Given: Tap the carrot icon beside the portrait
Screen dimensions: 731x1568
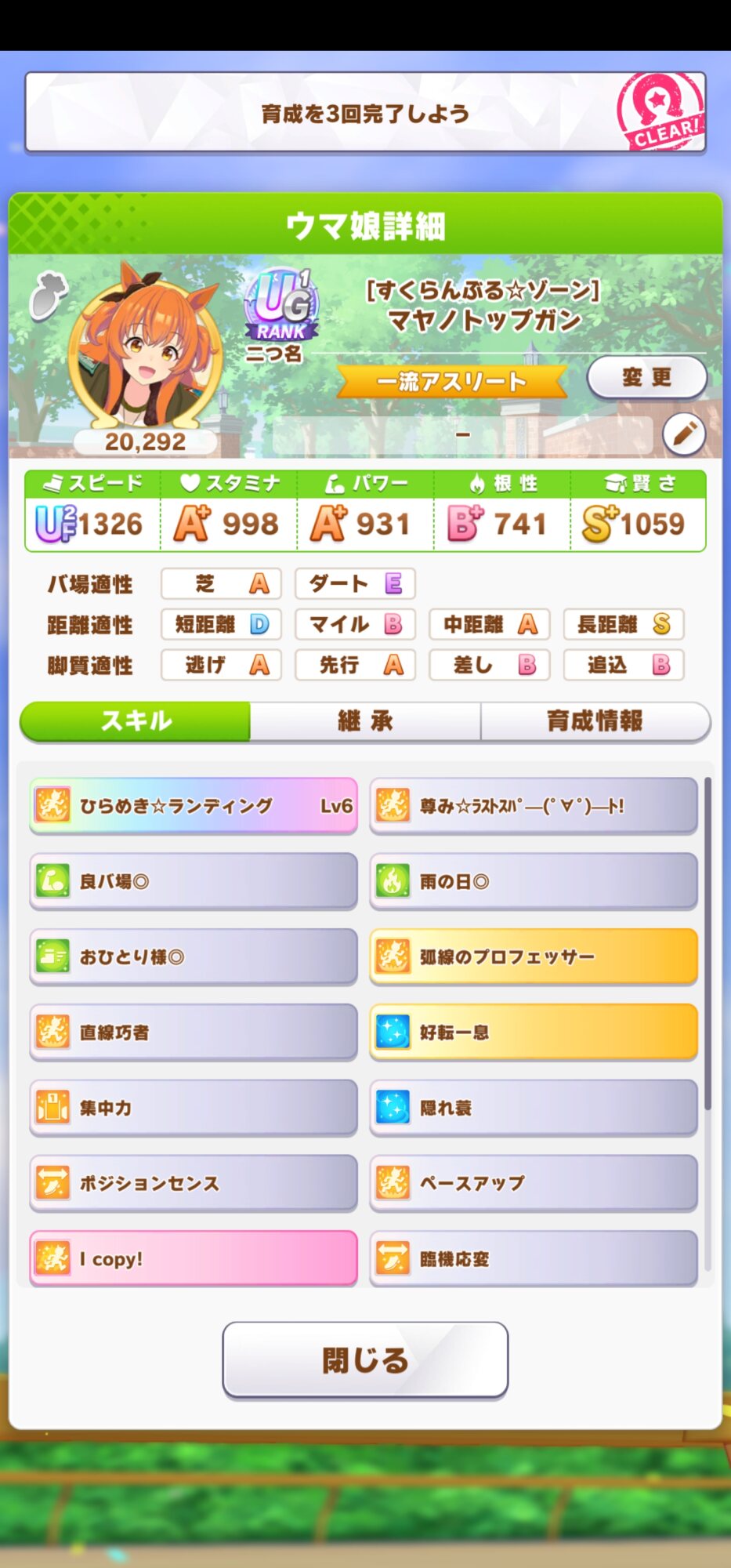Looking at the screenshot, I should coord(47,296).
